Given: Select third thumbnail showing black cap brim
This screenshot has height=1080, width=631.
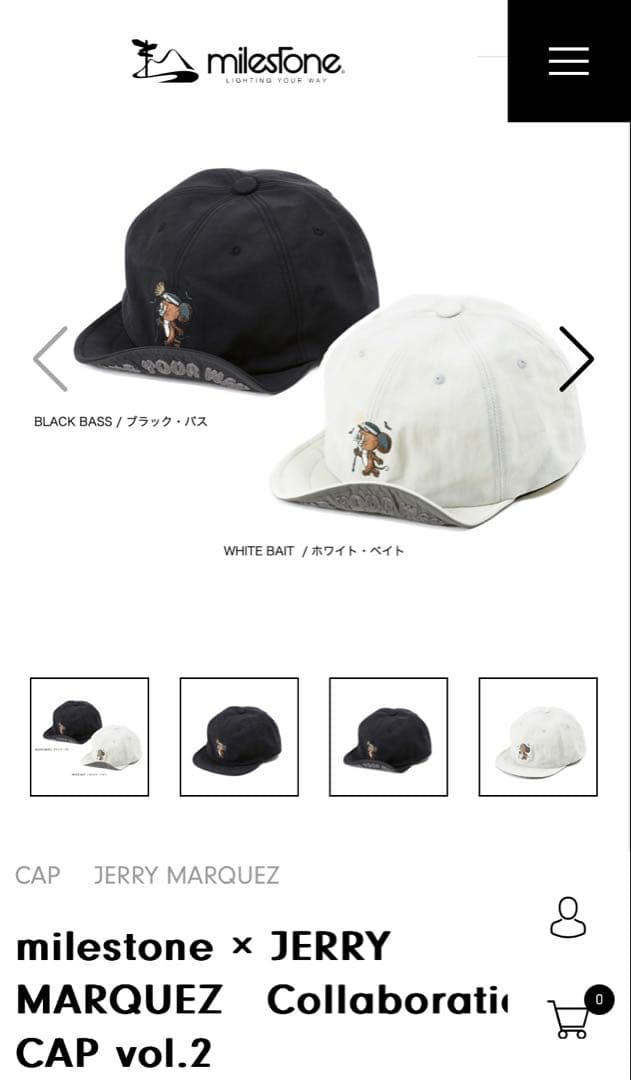Looking at the screenshot, I should [388, 737].
